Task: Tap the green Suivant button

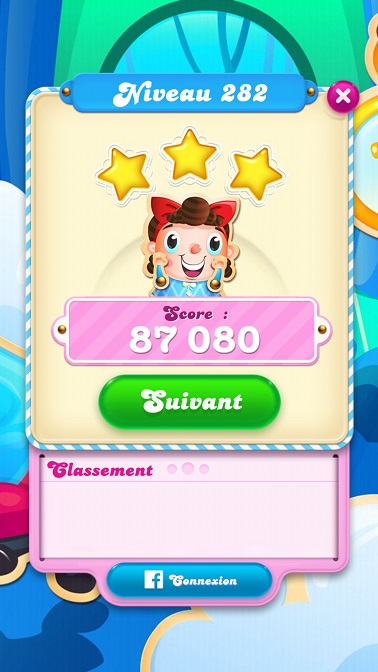Action: click(x=190, y=402)
